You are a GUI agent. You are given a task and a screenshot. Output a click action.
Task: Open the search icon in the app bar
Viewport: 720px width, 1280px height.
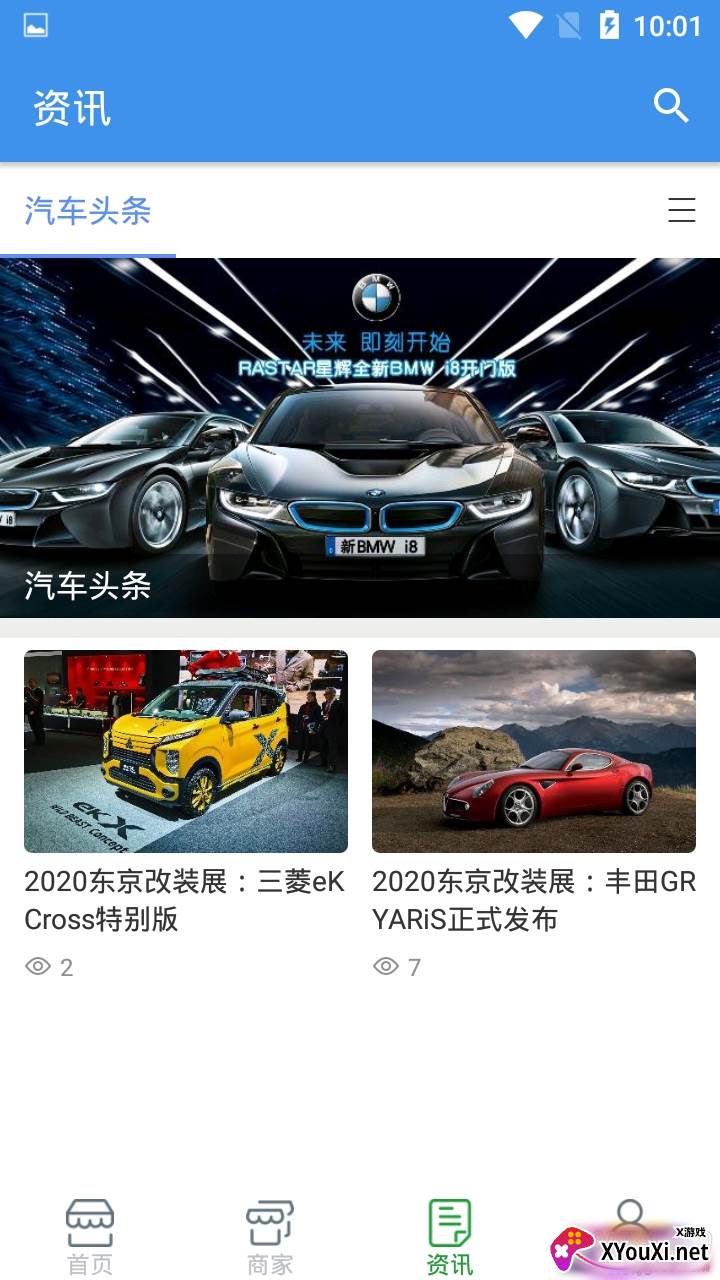point(671,105)
